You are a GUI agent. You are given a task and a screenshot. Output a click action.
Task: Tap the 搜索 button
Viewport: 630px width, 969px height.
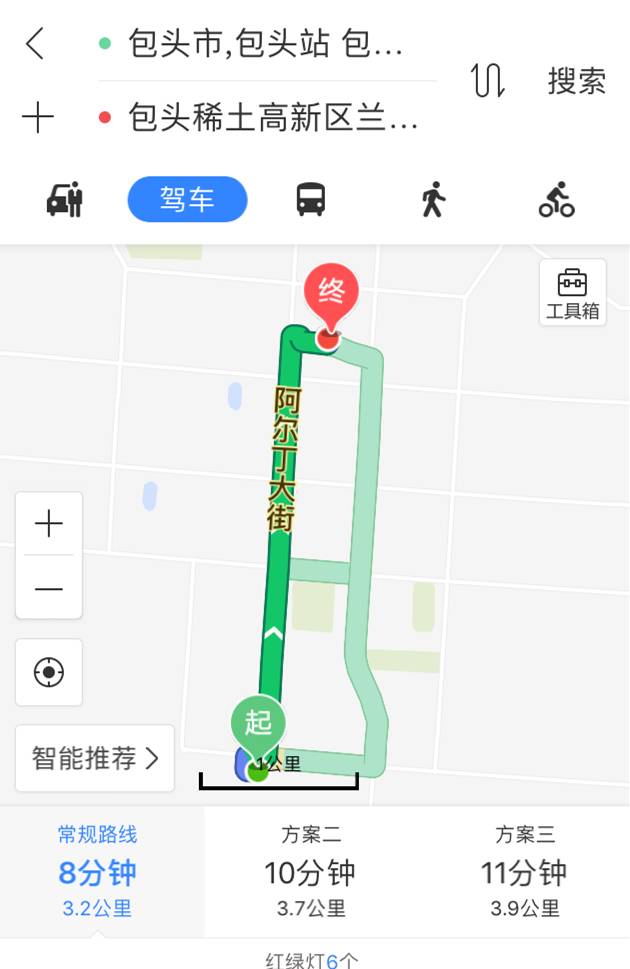(577, 81)
